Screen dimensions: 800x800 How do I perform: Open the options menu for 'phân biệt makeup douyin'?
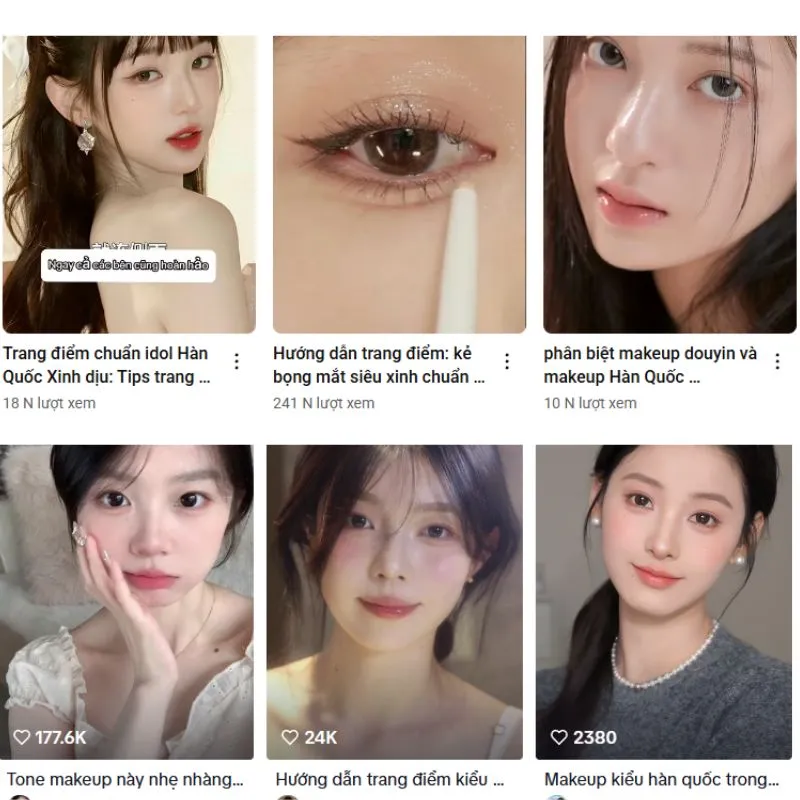click(777, 361)
